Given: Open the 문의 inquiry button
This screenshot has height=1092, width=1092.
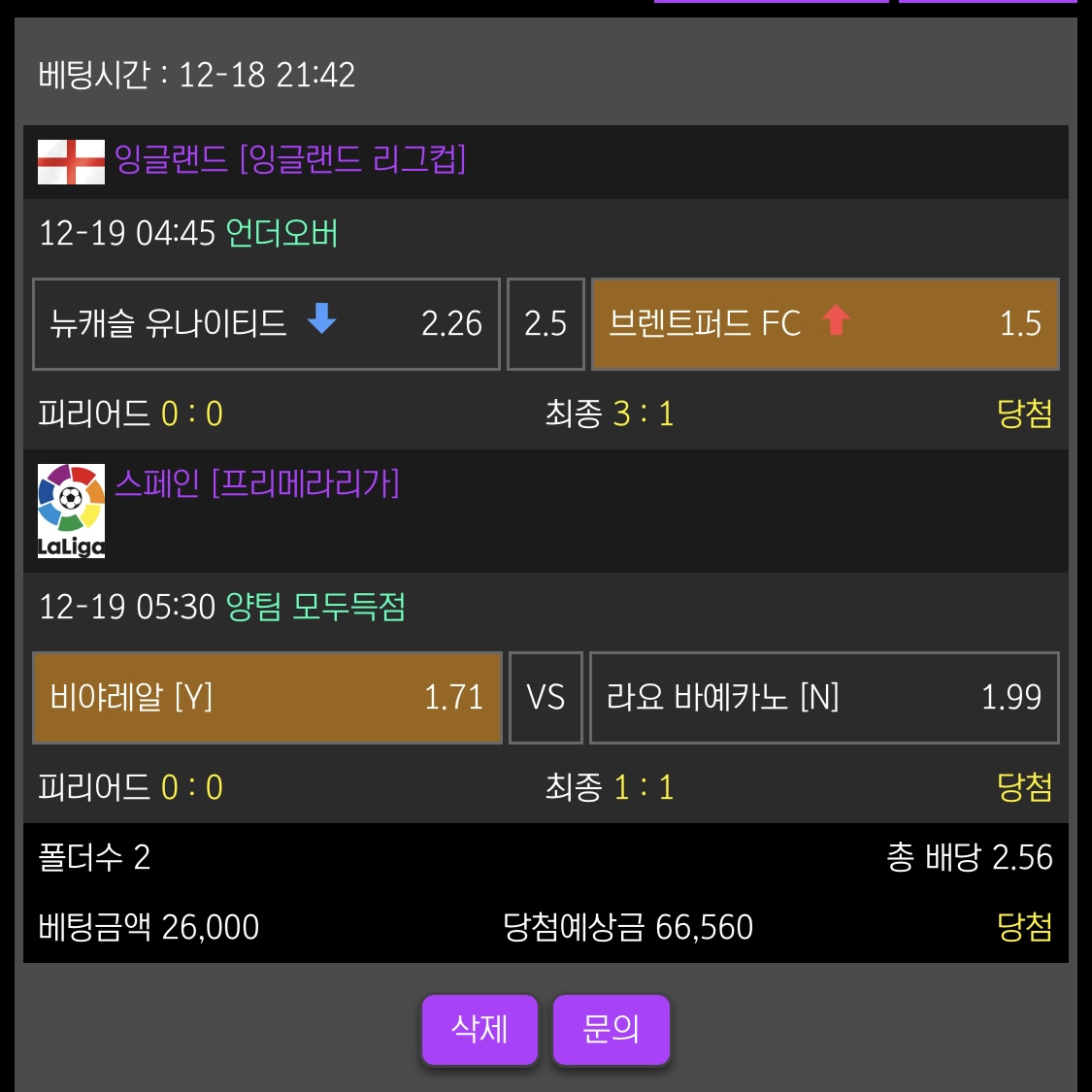Looking at the screenshot, I should [611, 1029].
